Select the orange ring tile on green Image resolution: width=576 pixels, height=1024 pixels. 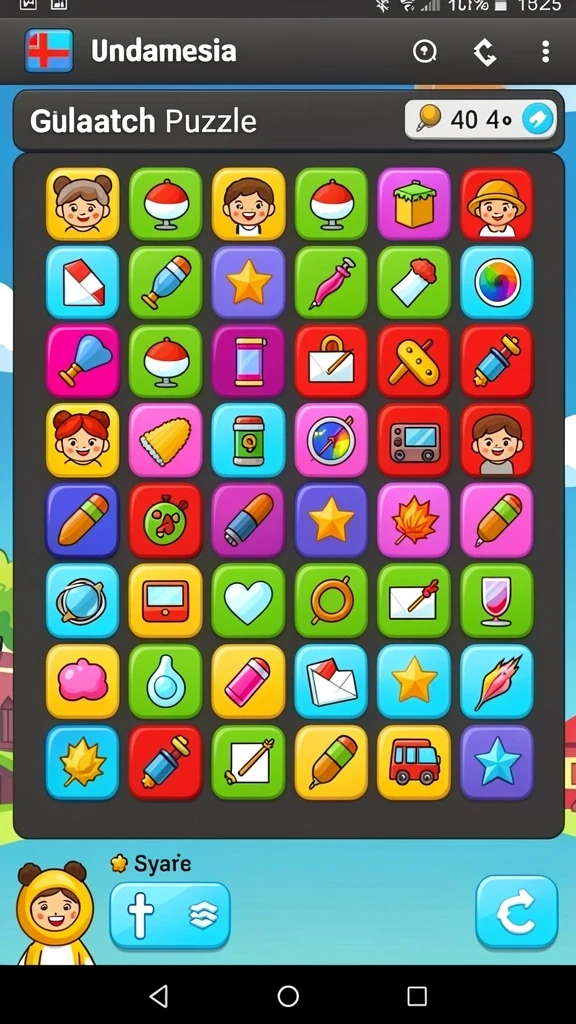(x=331, y=601)
